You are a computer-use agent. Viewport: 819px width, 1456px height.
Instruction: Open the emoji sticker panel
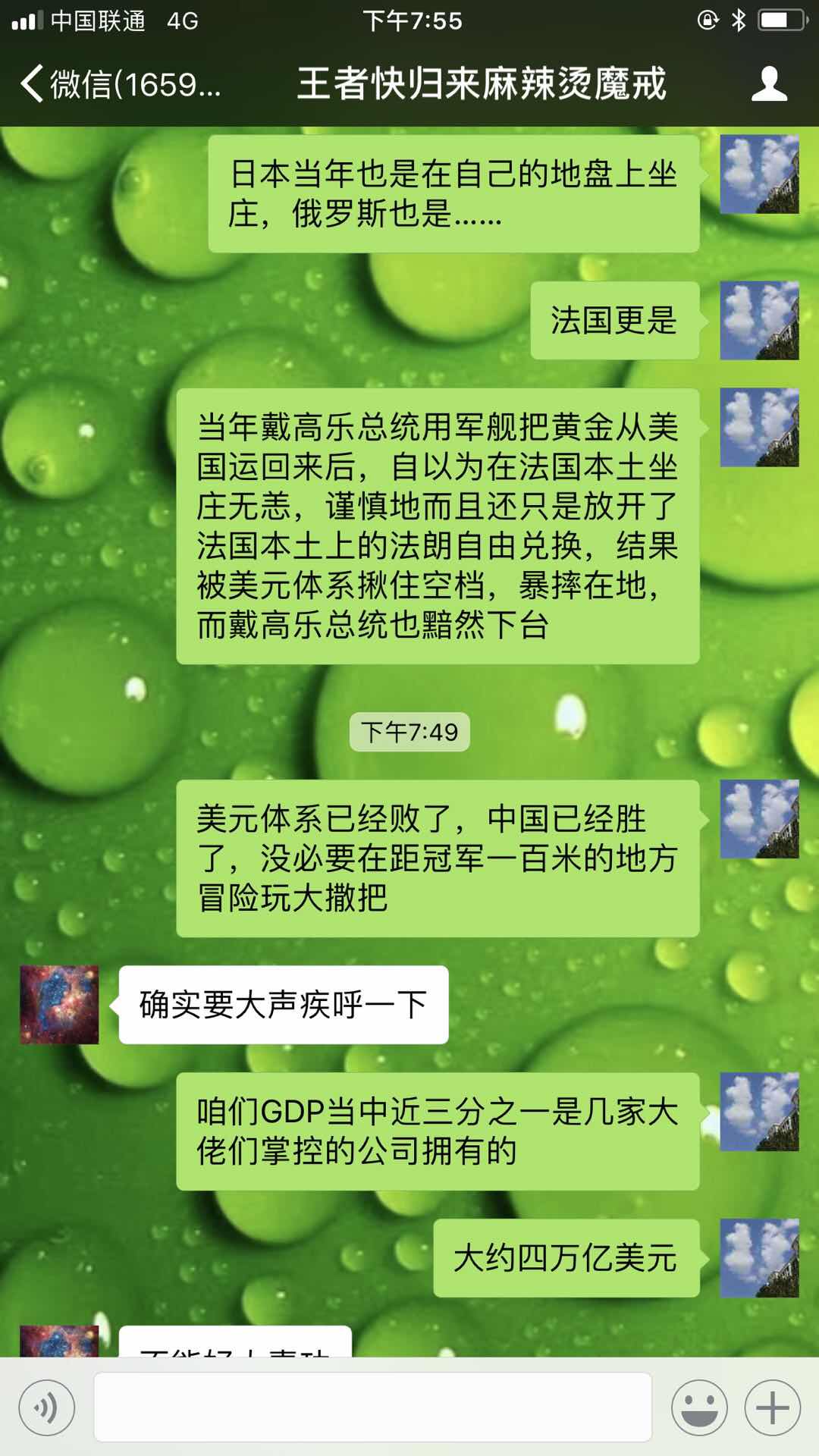698,1407
